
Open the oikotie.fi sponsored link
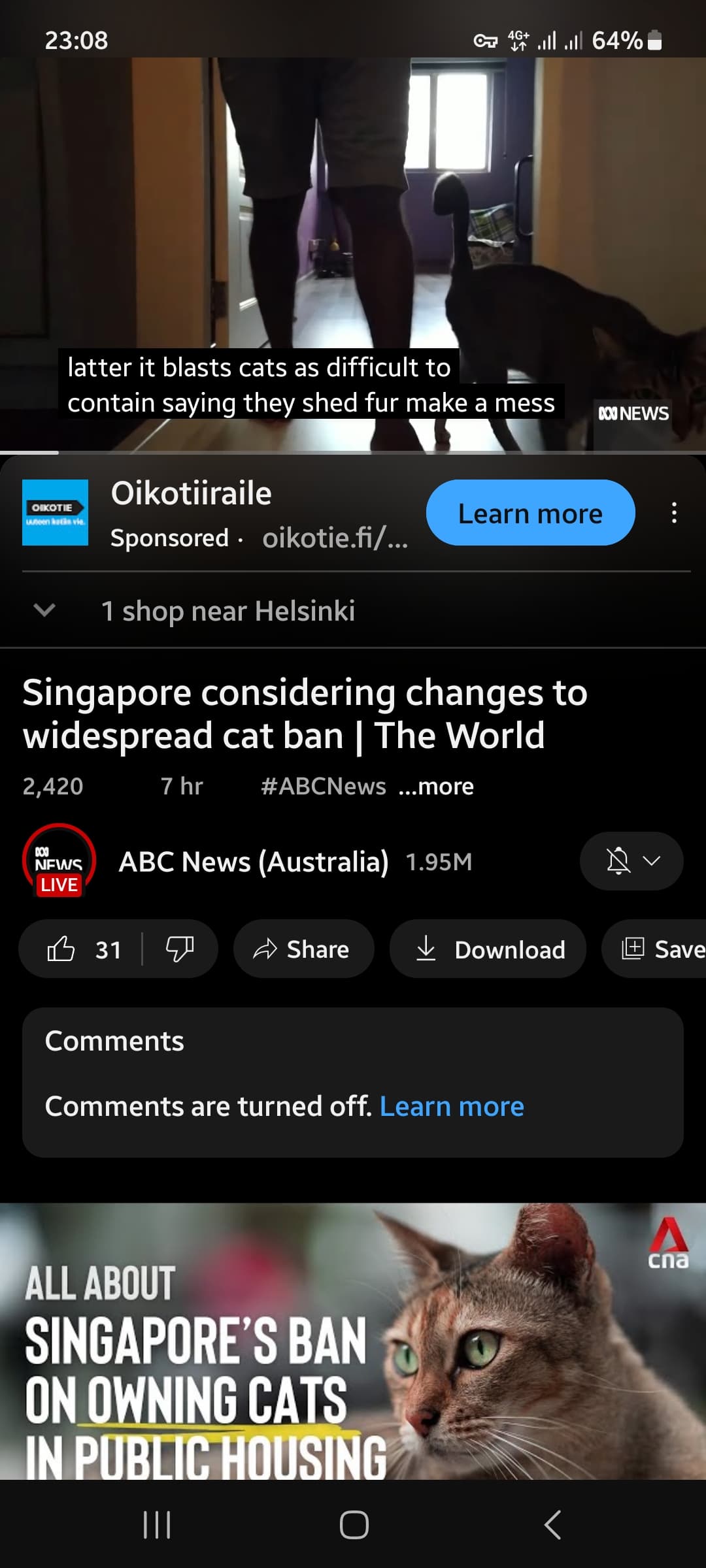pos(335,538)
